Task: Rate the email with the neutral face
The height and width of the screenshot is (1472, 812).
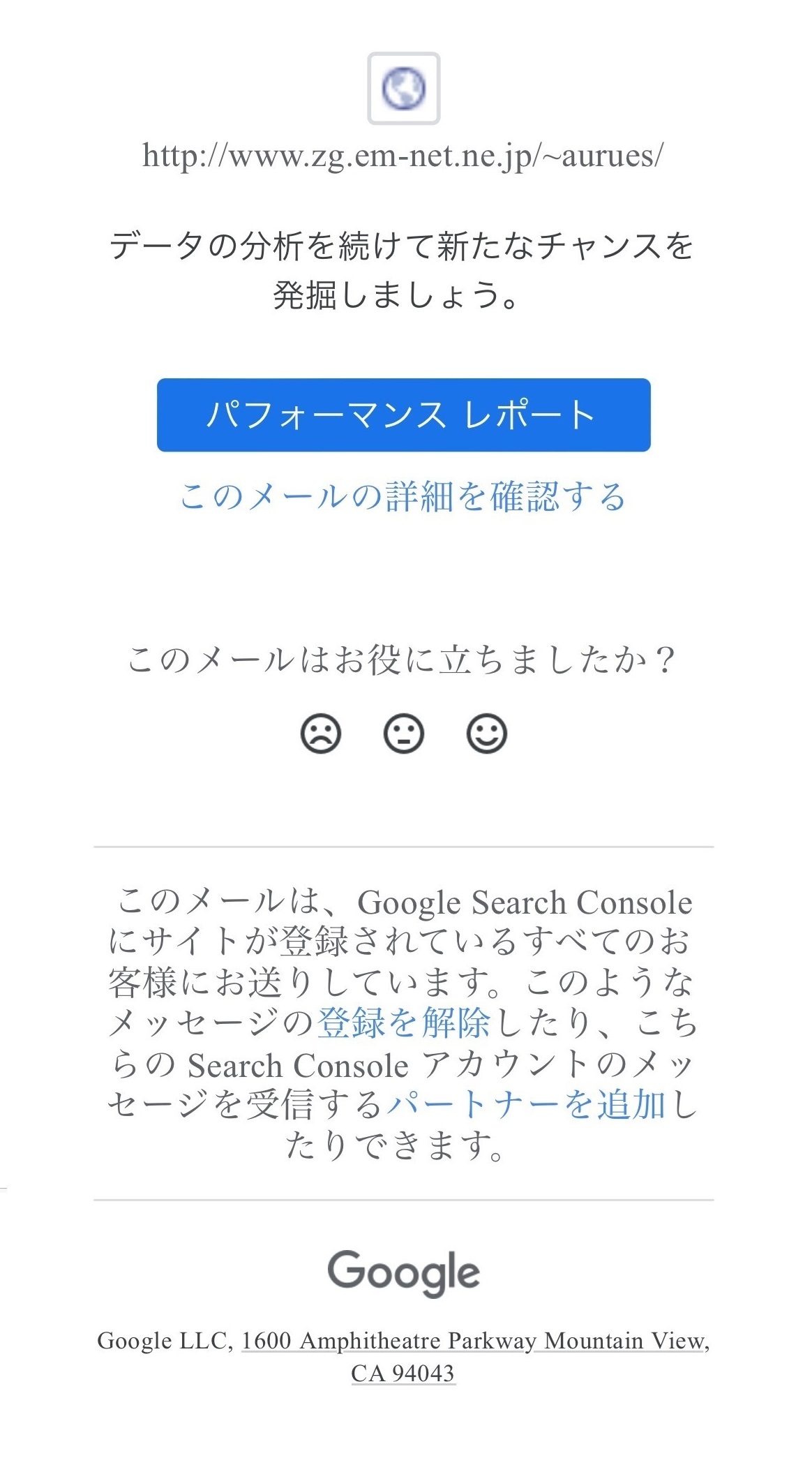Action: (x=404, y=734)
